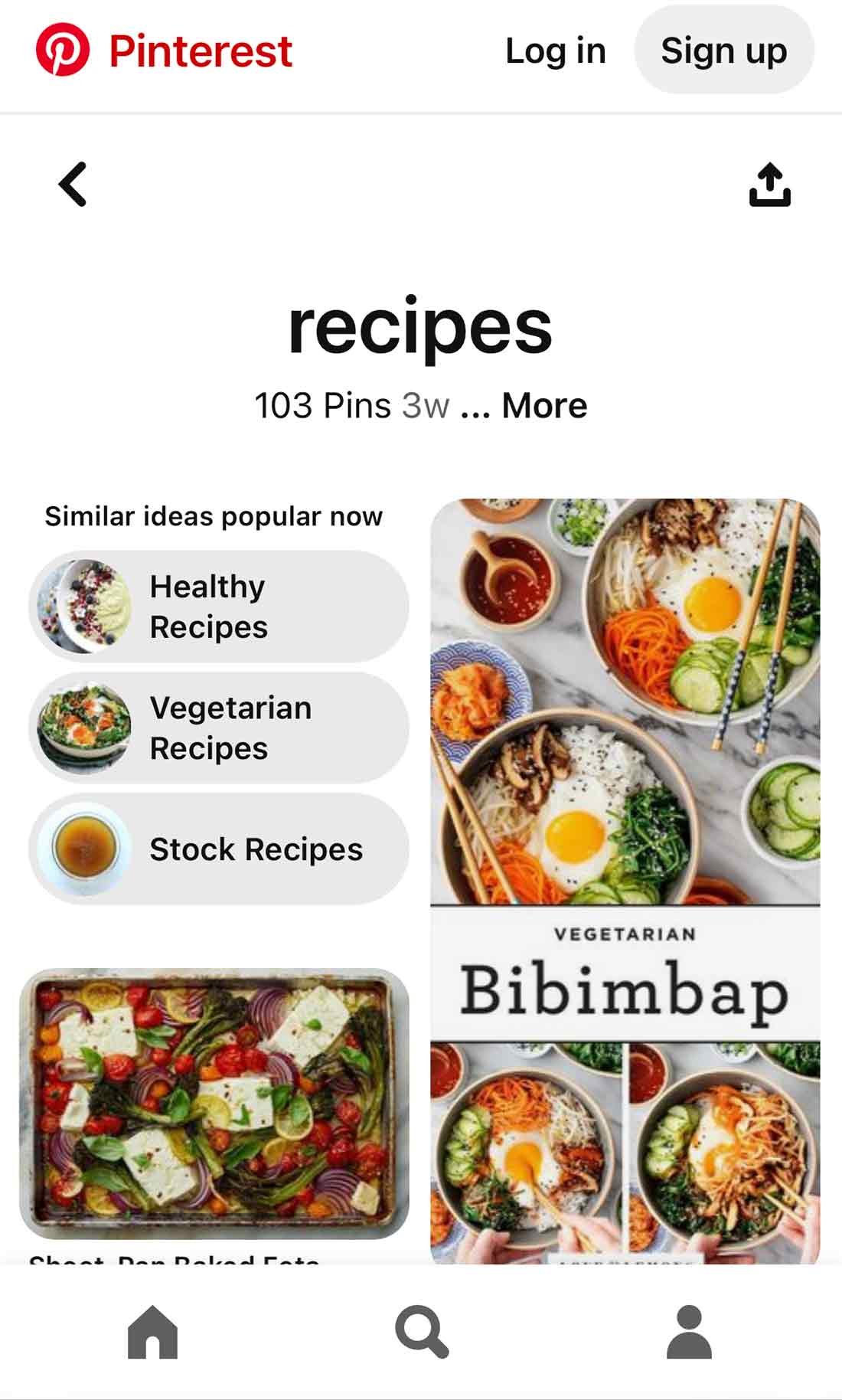
Task: Go back using the arrow icon
Action: pos(73,185)
